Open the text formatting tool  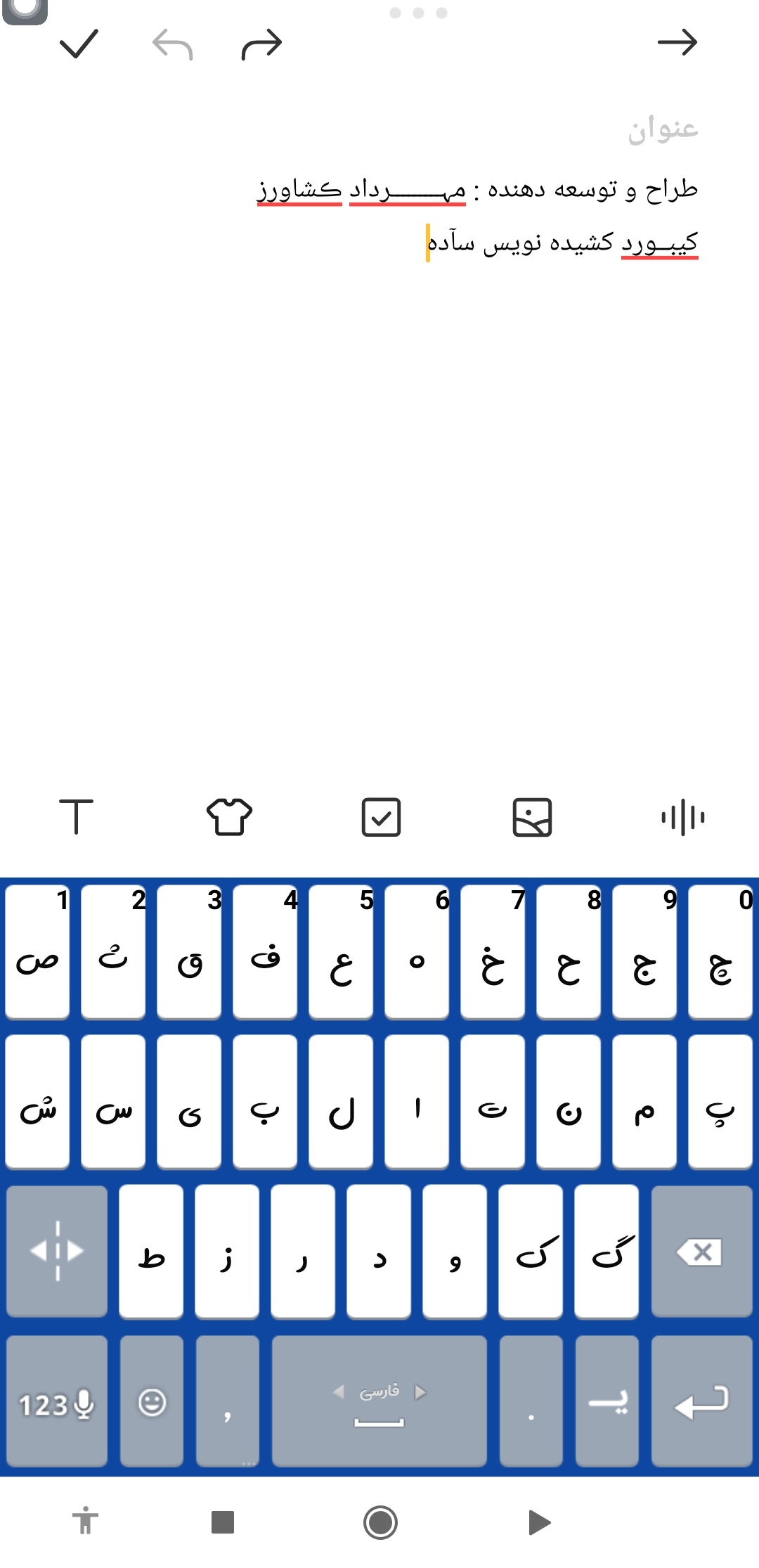point(76,817)
